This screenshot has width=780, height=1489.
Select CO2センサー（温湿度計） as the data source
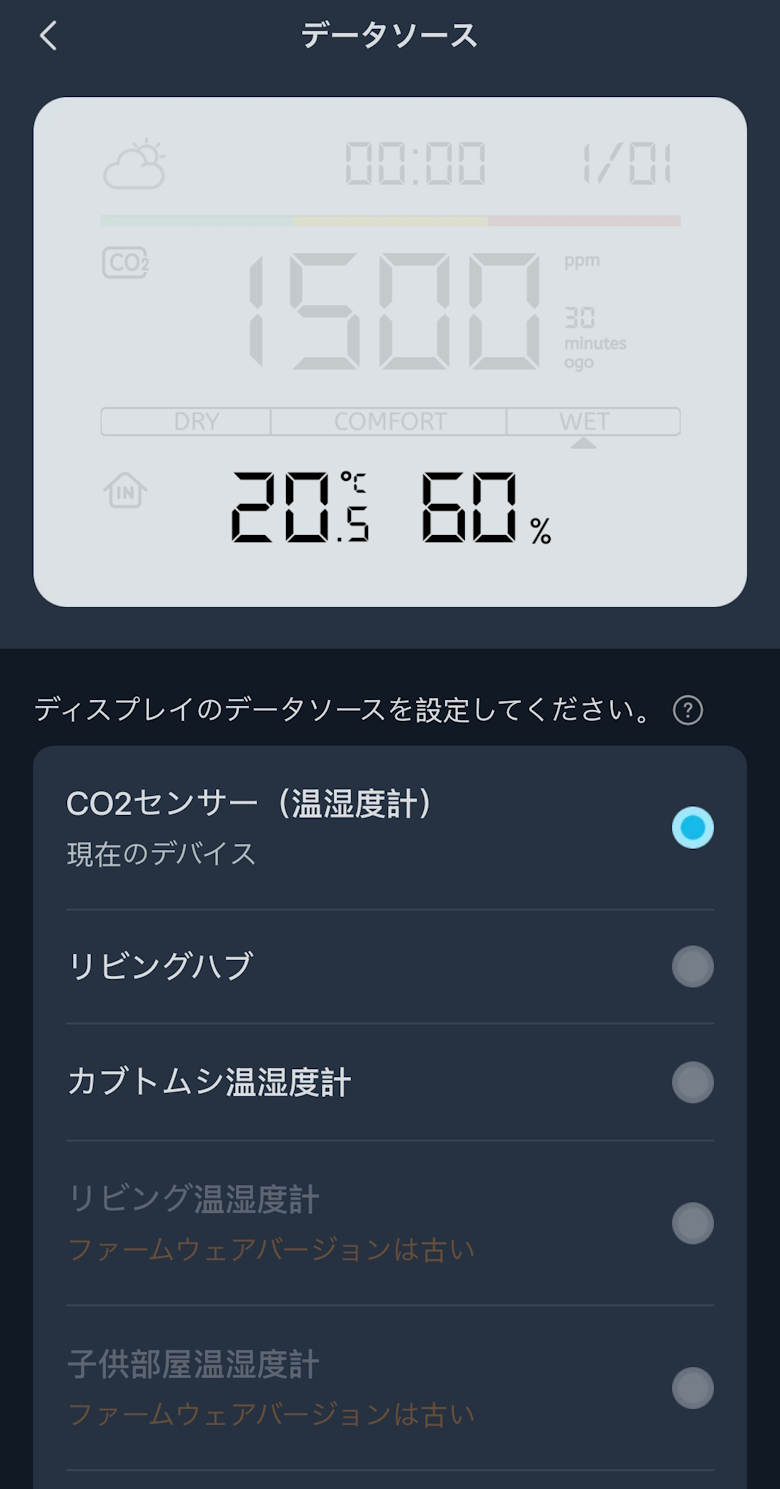692,828
